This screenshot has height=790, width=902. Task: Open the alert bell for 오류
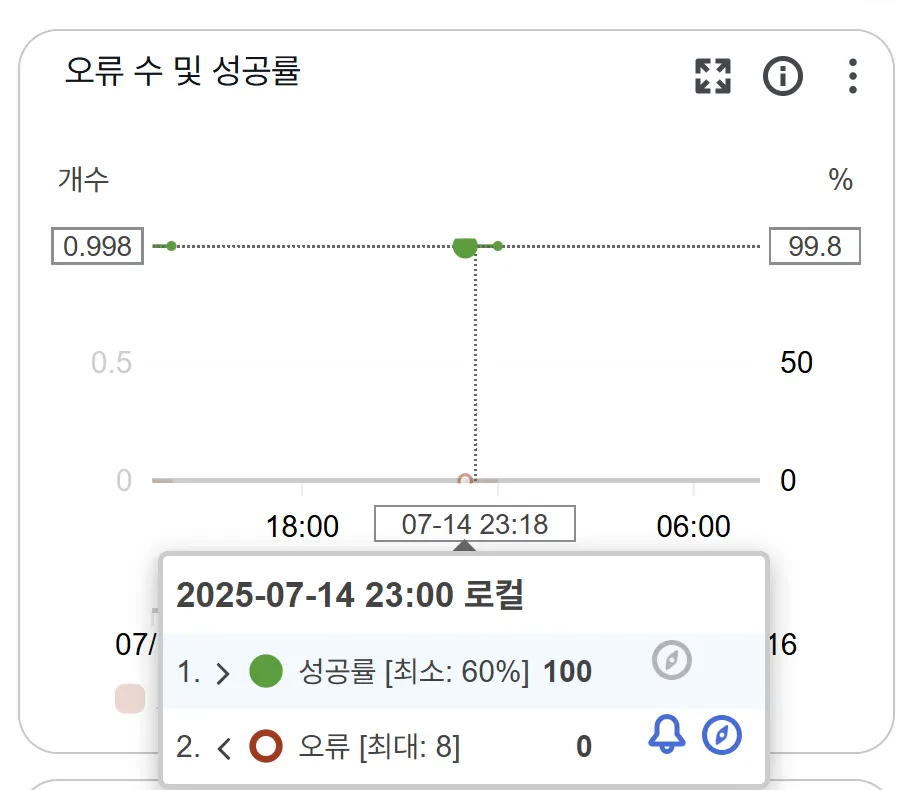(x=667, y=736)
